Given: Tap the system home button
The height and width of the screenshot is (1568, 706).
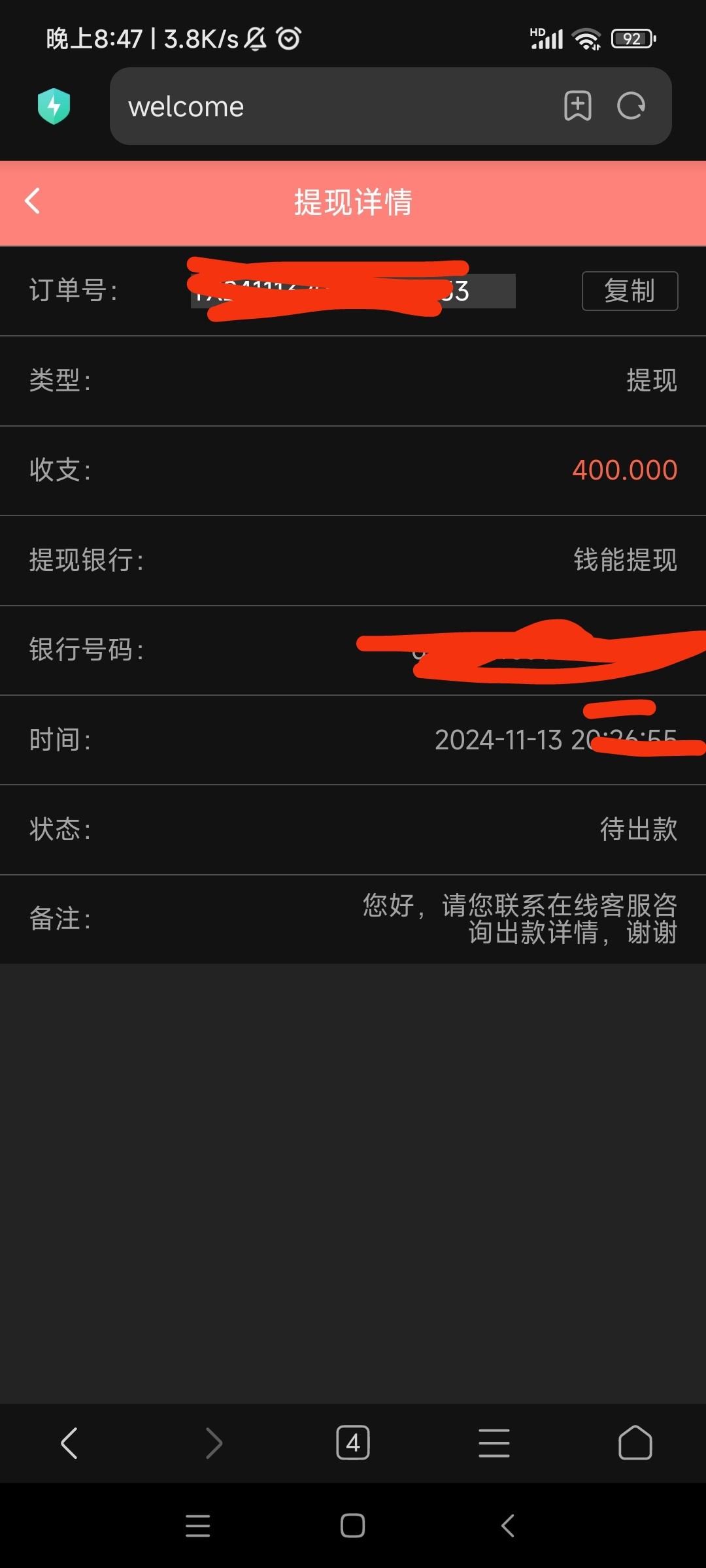Looking at the screenshot, I should point(353,1526).
